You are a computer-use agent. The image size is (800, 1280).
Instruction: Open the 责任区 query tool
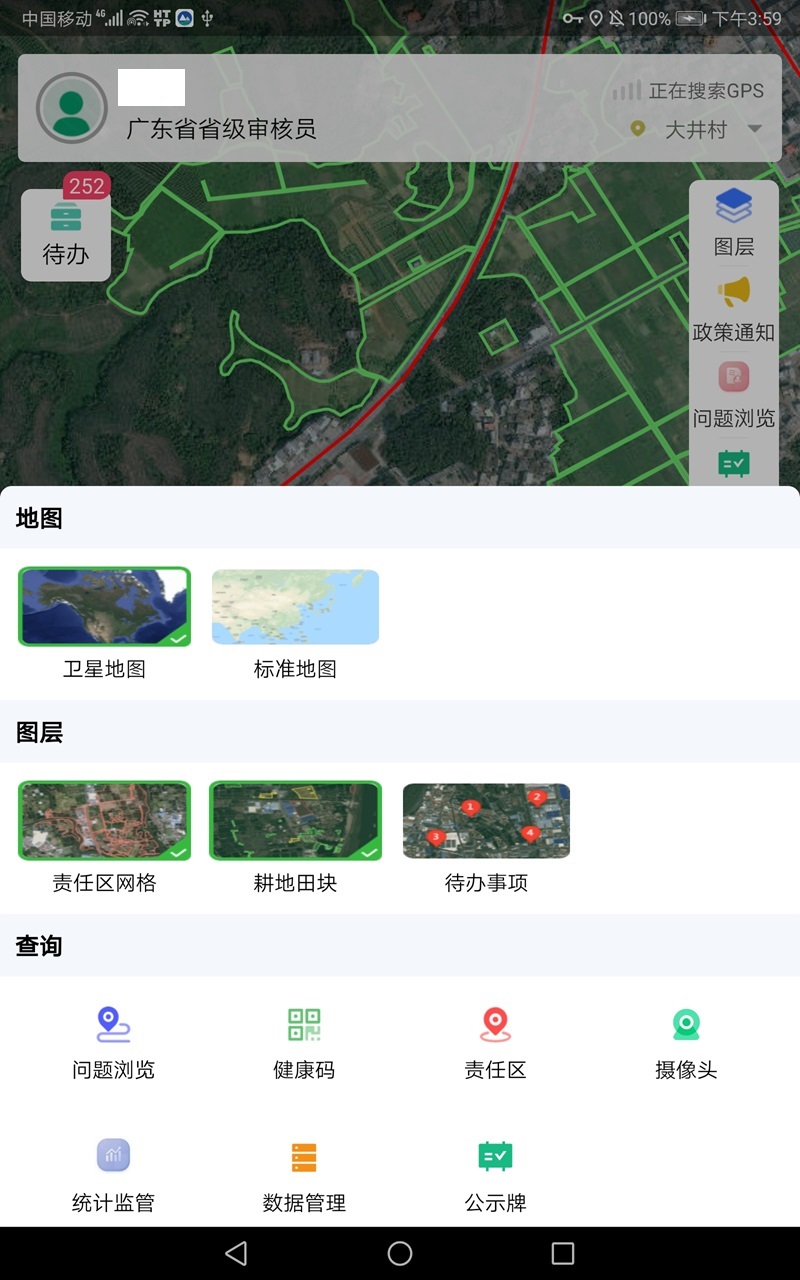[x=495, y=1040]
